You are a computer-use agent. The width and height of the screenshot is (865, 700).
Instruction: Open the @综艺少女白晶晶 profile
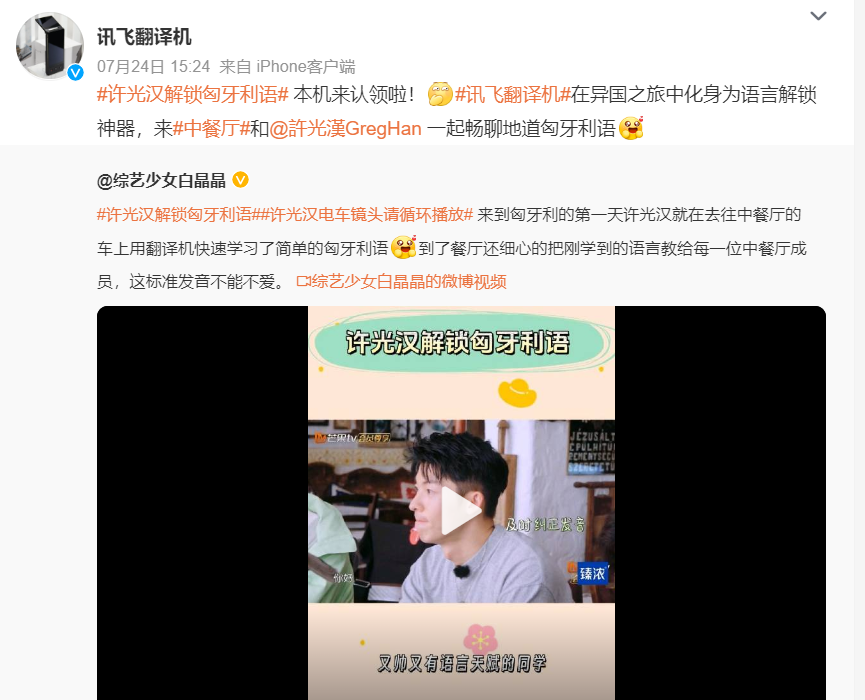[161, 180]
